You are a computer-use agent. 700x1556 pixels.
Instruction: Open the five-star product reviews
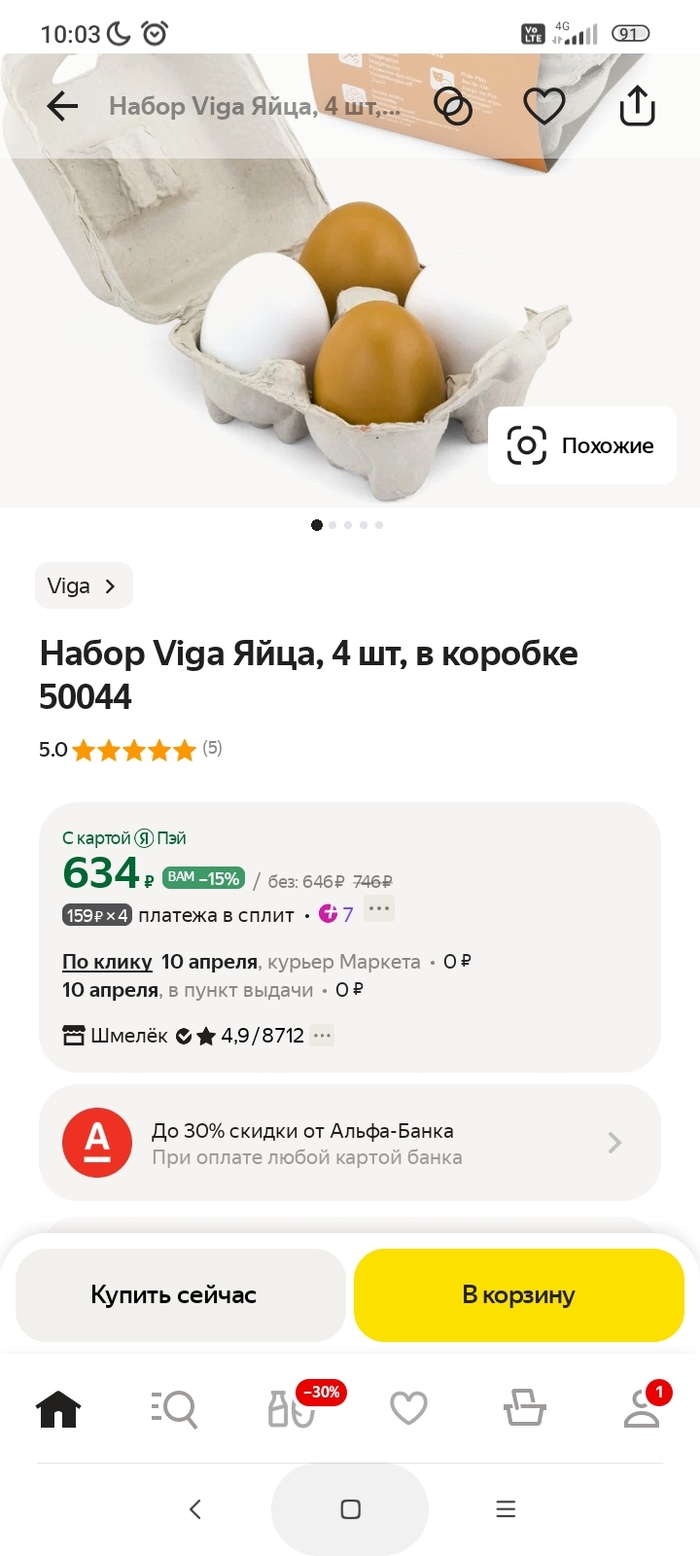(133, 750)
